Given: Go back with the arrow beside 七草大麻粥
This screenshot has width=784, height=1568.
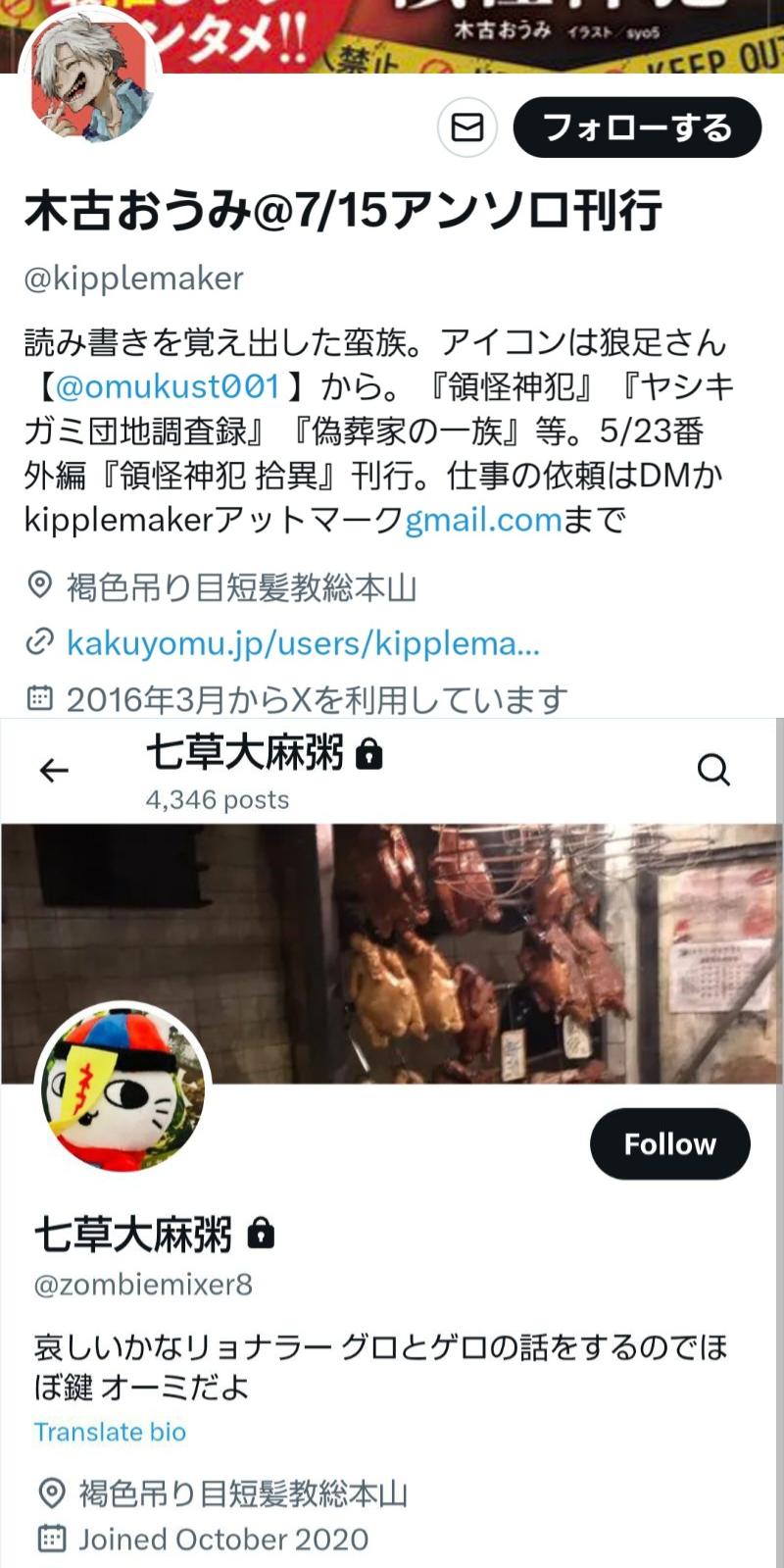Looking at the screenshot, I should 54,771.
